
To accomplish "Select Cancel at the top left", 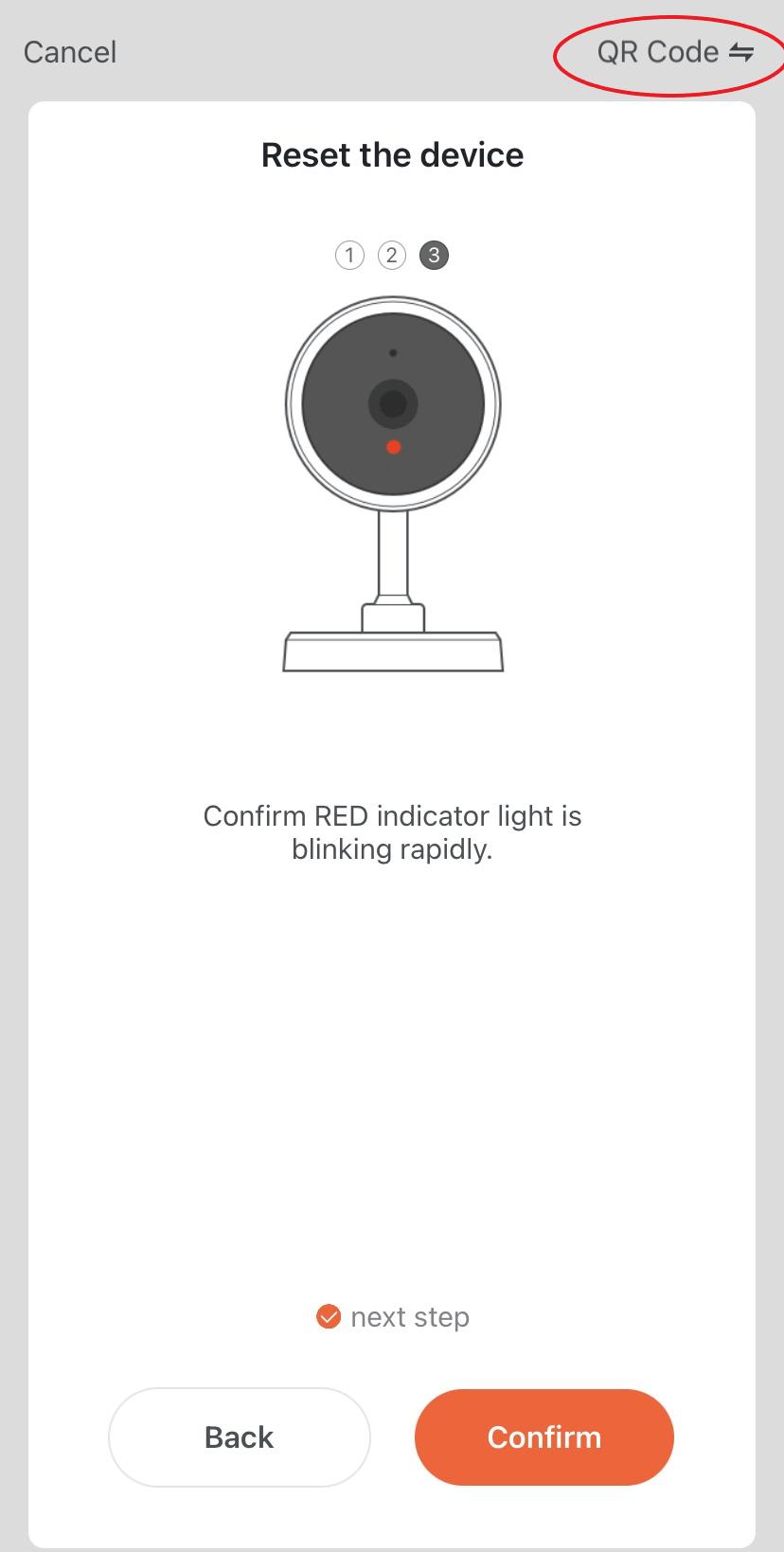I will pos(69,52).
